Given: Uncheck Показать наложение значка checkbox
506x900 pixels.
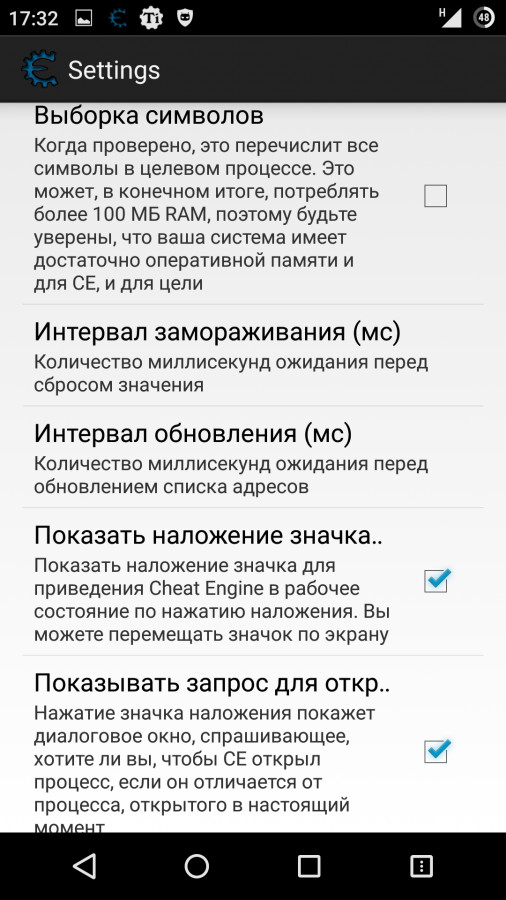Looking at the screenshot, I should pos(437,580).
